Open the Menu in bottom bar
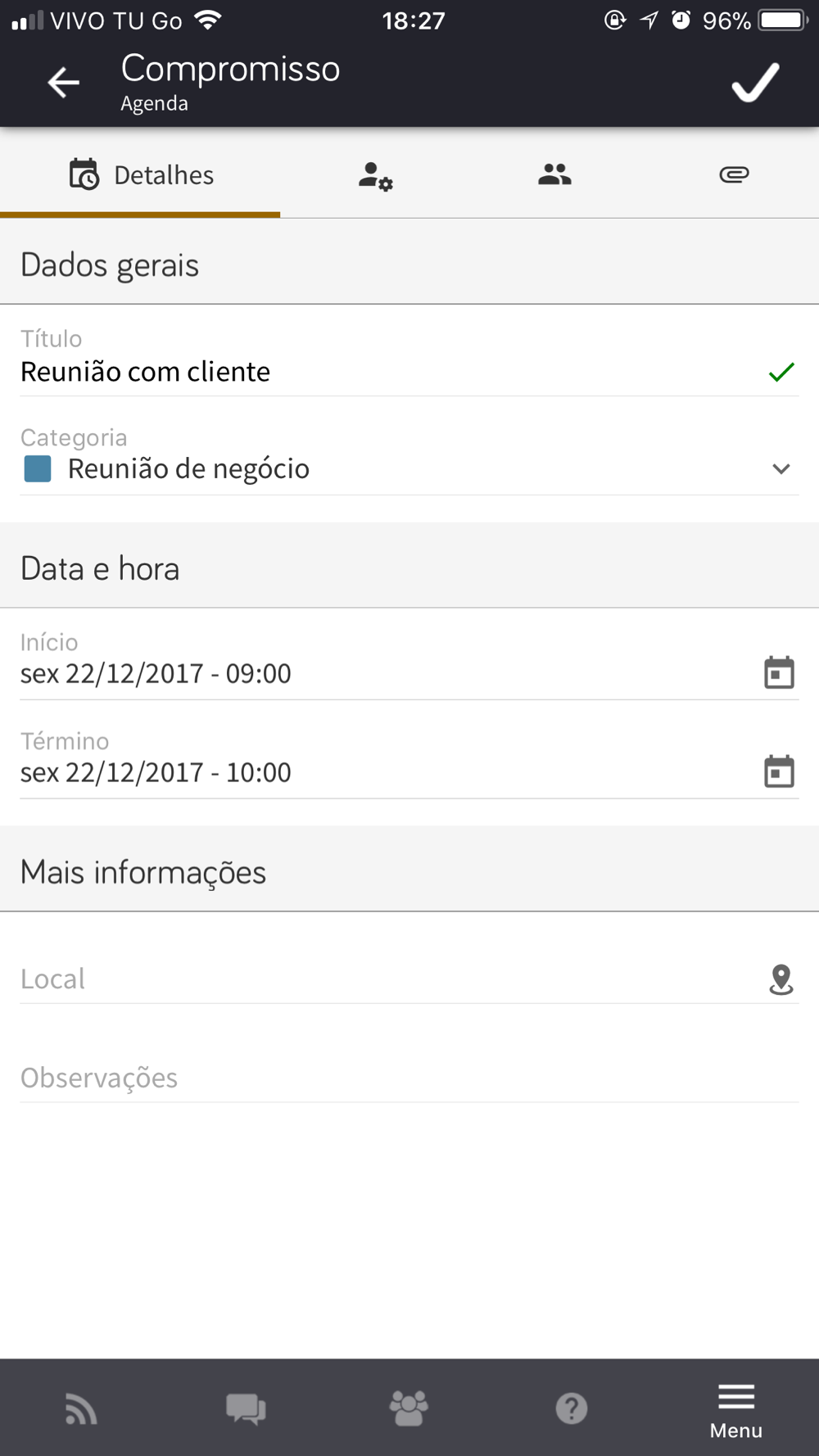The image size is (819, 1456). coord(735,1411)
